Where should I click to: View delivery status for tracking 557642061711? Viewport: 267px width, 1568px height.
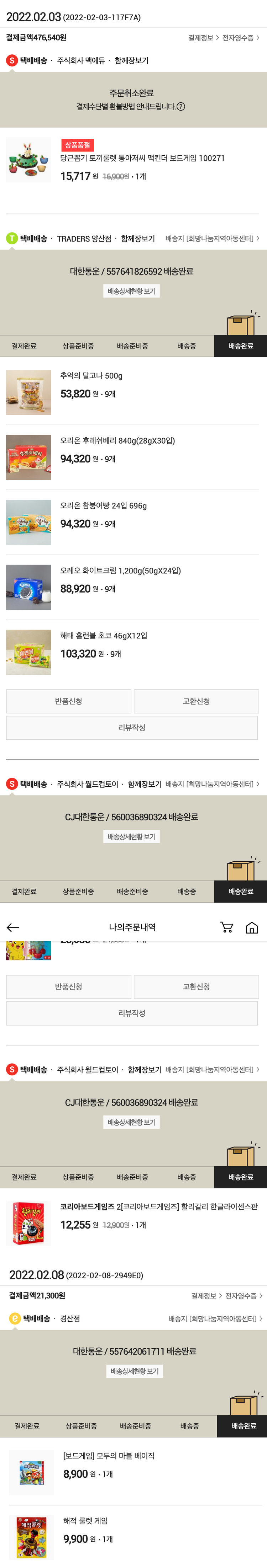[x=135, y=1371]
